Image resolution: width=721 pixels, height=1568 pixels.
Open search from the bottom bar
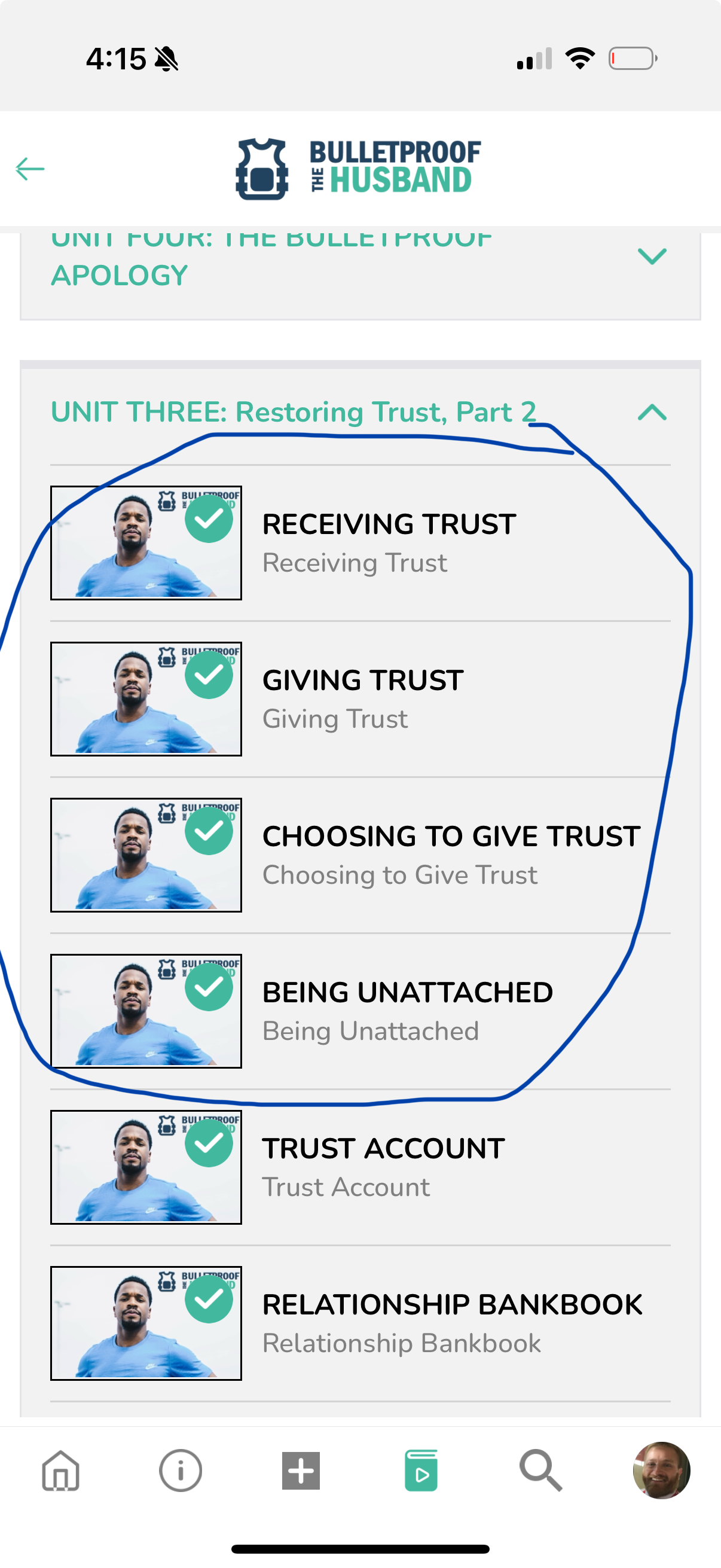coord(540,1471)
